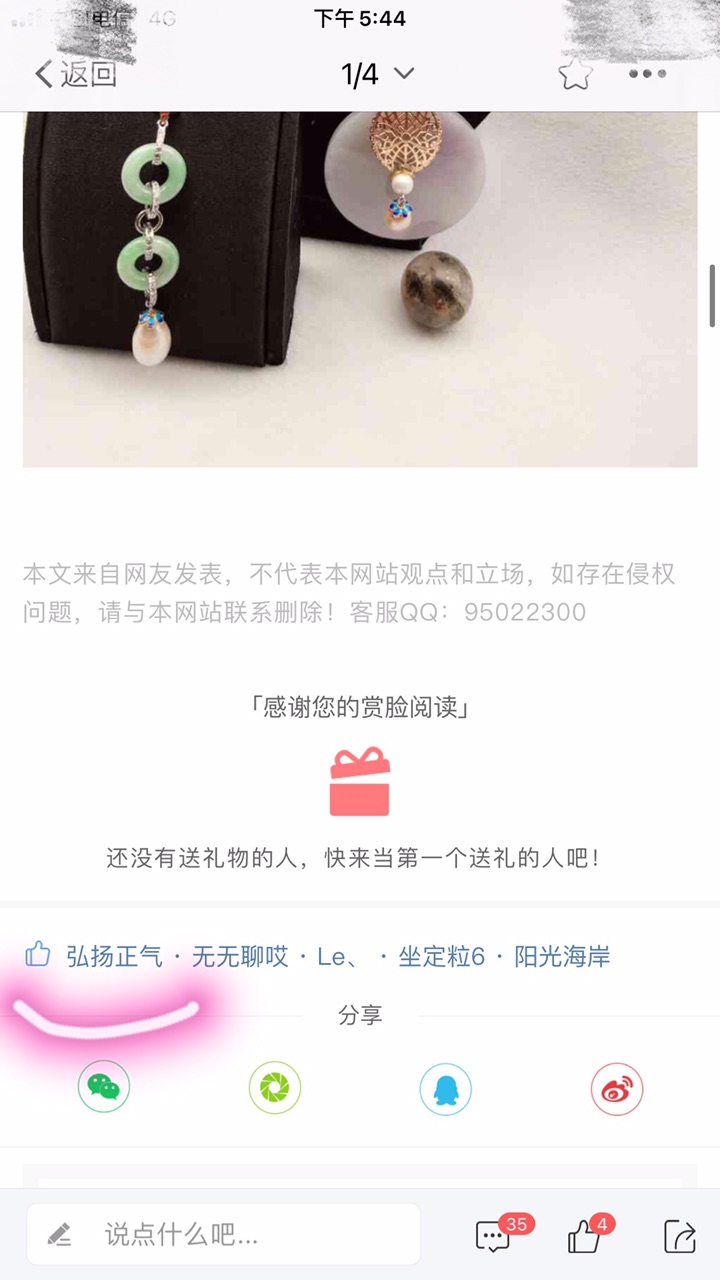Image resolution: width=720 pixels, height=1280 pixels.
Task: Tap the thumbs-up icon beside the likers list
Action: click(38, 954)
